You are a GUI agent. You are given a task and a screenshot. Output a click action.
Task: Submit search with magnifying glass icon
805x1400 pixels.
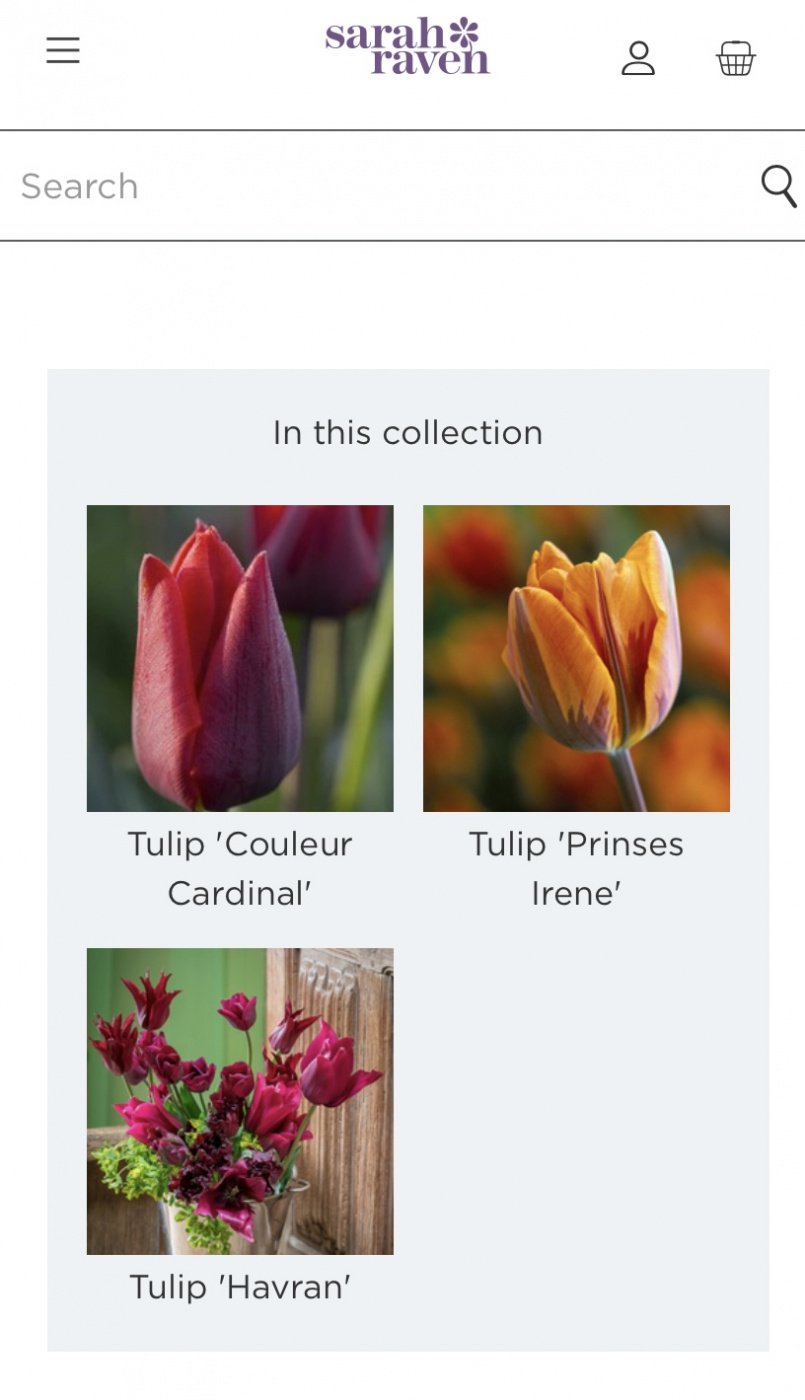click(778, 186)
